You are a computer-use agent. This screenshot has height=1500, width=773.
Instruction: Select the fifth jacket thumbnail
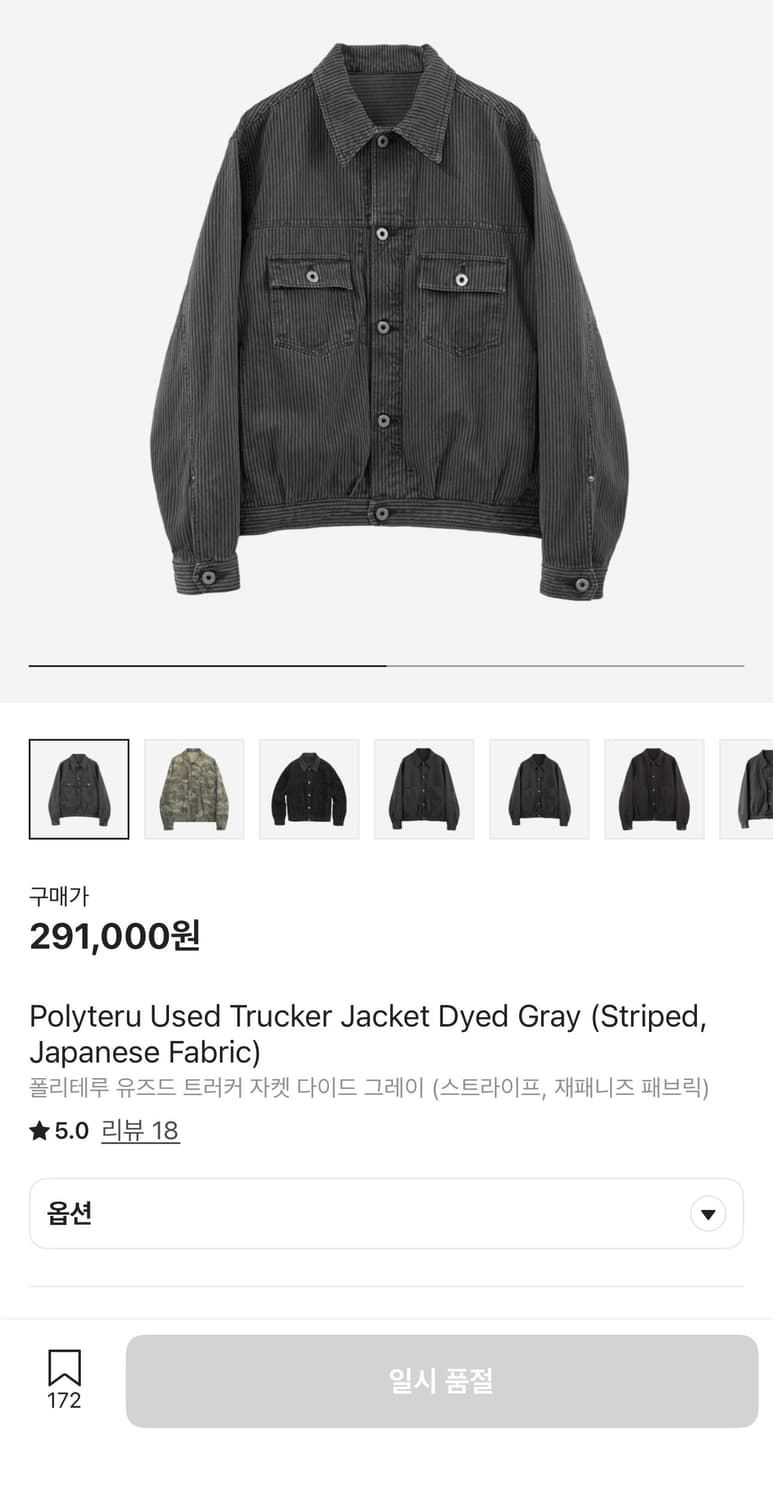coord(539,789)
